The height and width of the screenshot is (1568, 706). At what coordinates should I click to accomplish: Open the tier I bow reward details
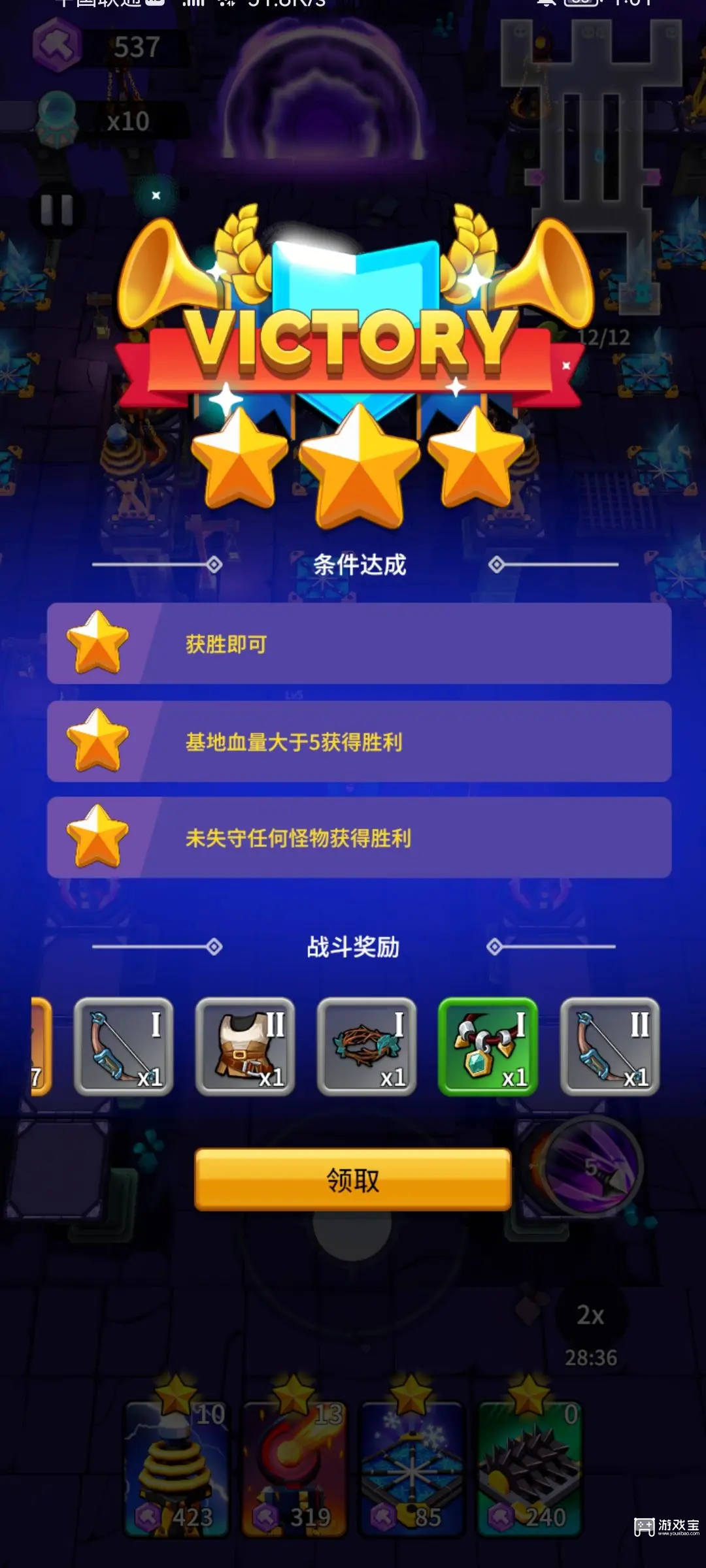point(124,1047)
